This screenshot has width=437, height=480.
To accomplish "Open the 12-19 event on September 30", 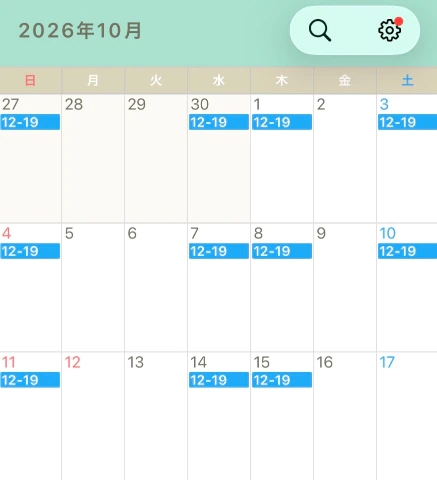I will (x=219, y=122).
